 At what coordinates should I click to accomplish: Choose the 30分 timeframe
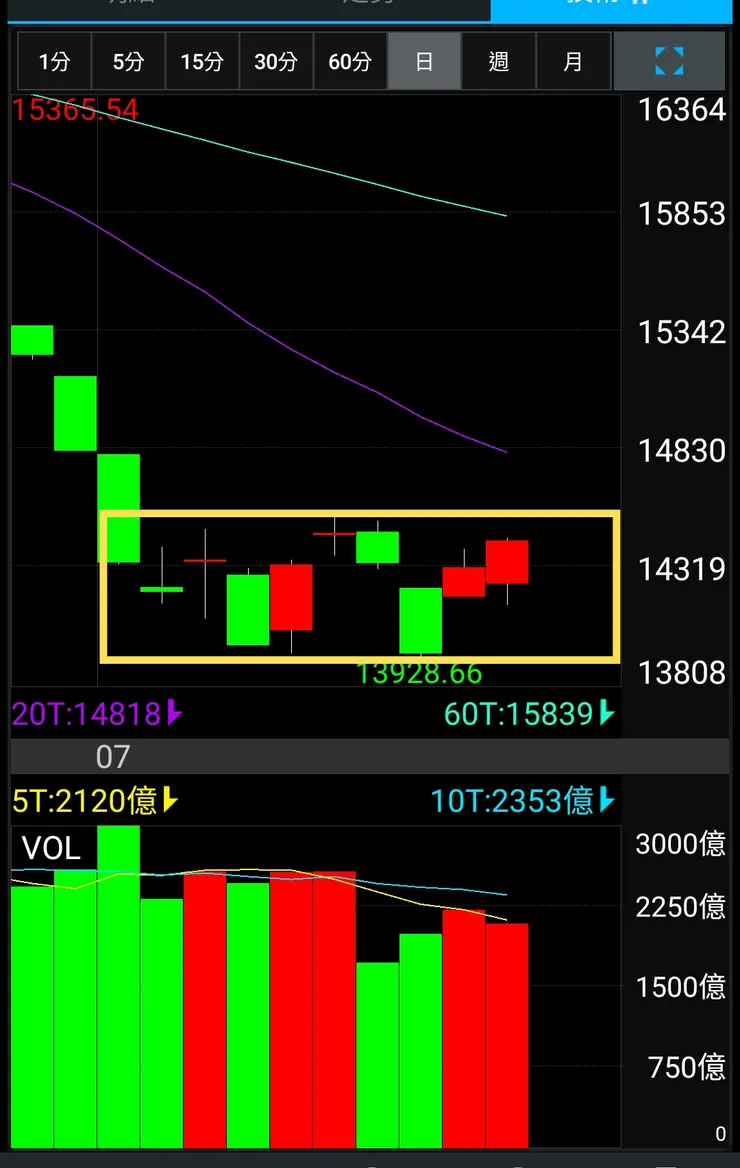pyautogui.click(x=276, y=62)
